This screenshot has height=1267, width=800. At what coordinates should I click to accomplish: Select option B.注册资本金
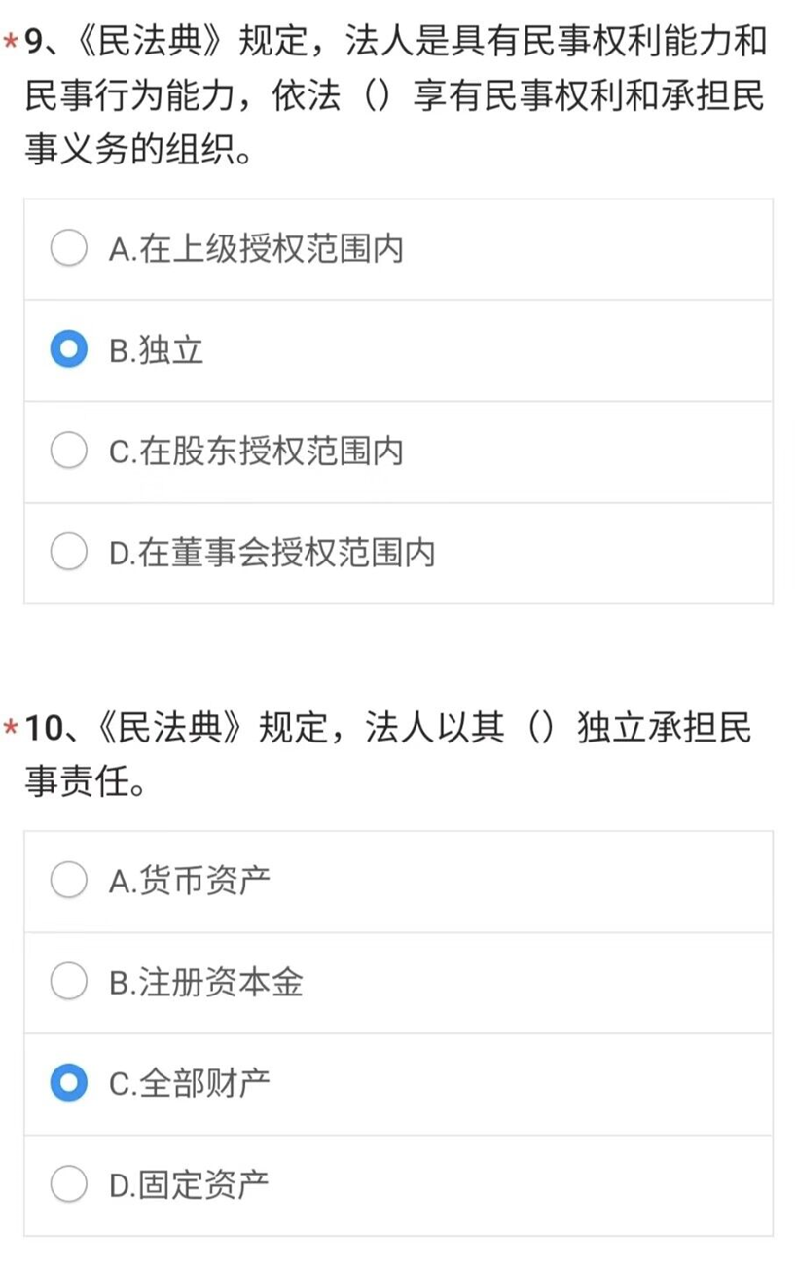pyautogui.click(x=69, y=983)
